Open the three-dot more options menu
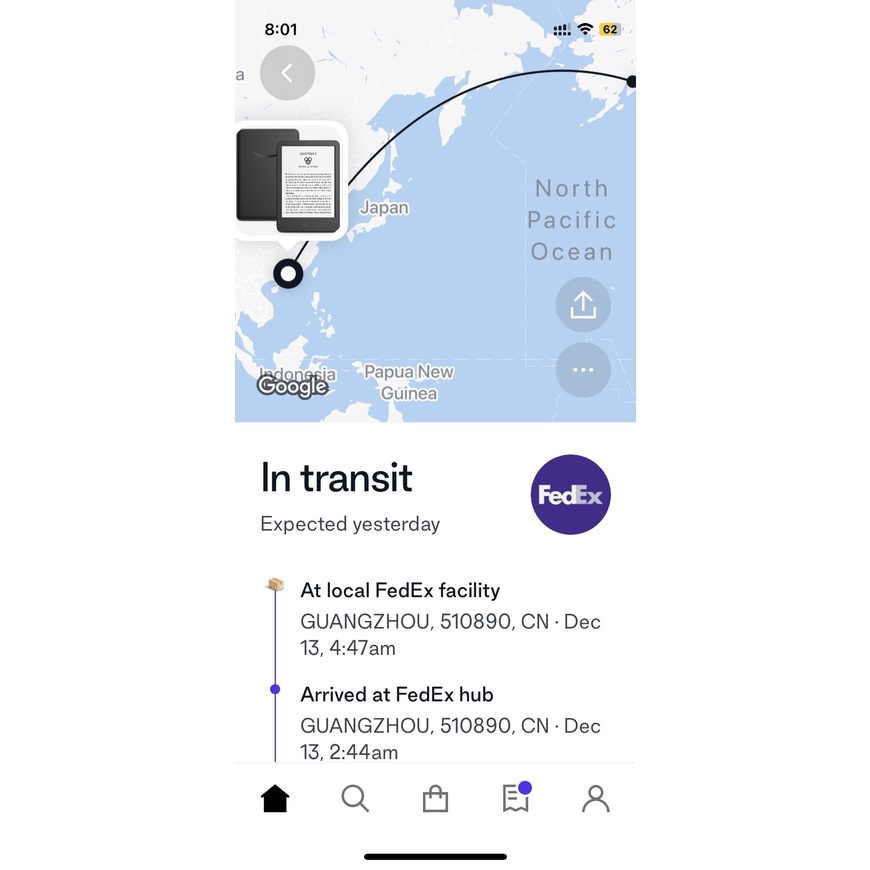Screen dimensions: 870x870 click(583, 370)
